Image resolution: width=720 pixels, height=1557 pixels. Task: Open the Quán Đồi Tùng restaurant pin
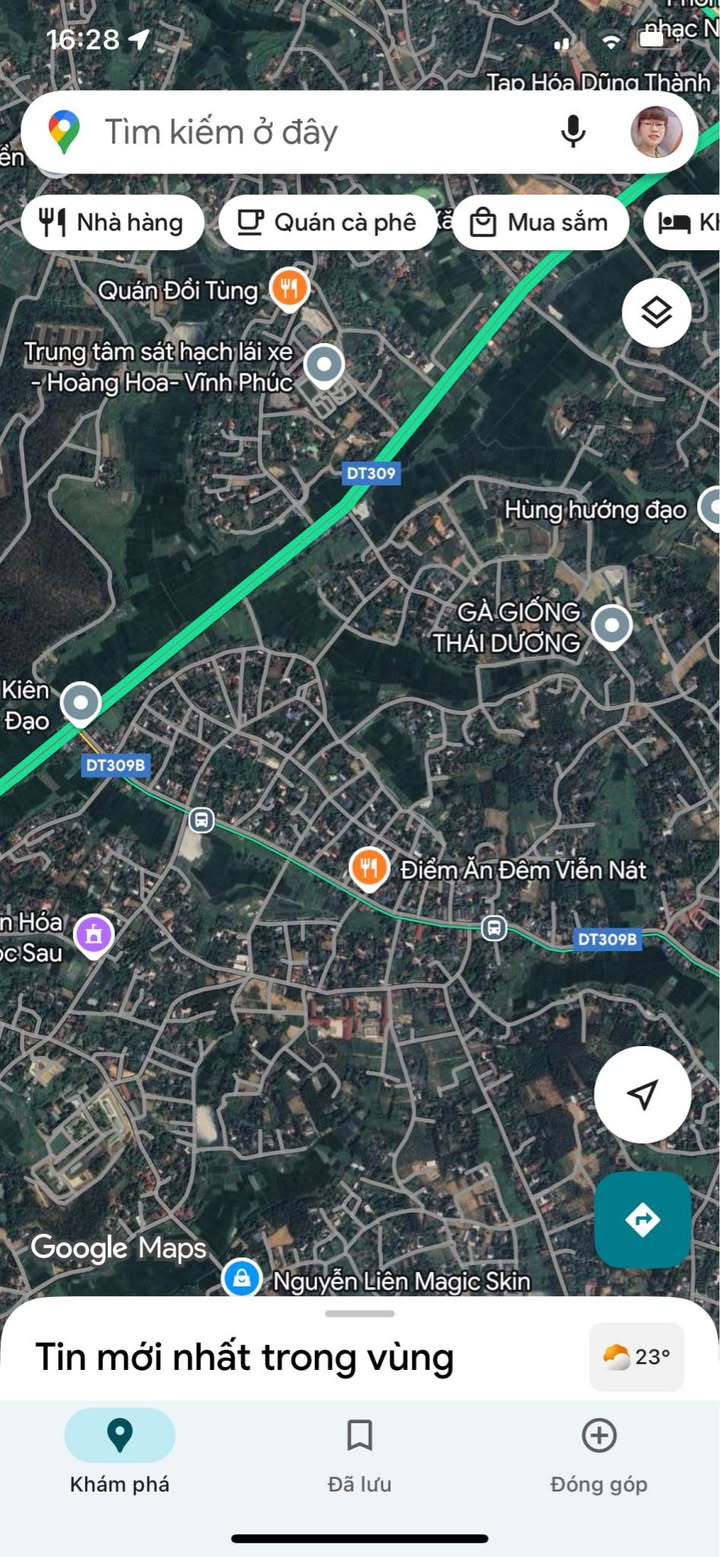pyautogui.click(x=289, y=290)
